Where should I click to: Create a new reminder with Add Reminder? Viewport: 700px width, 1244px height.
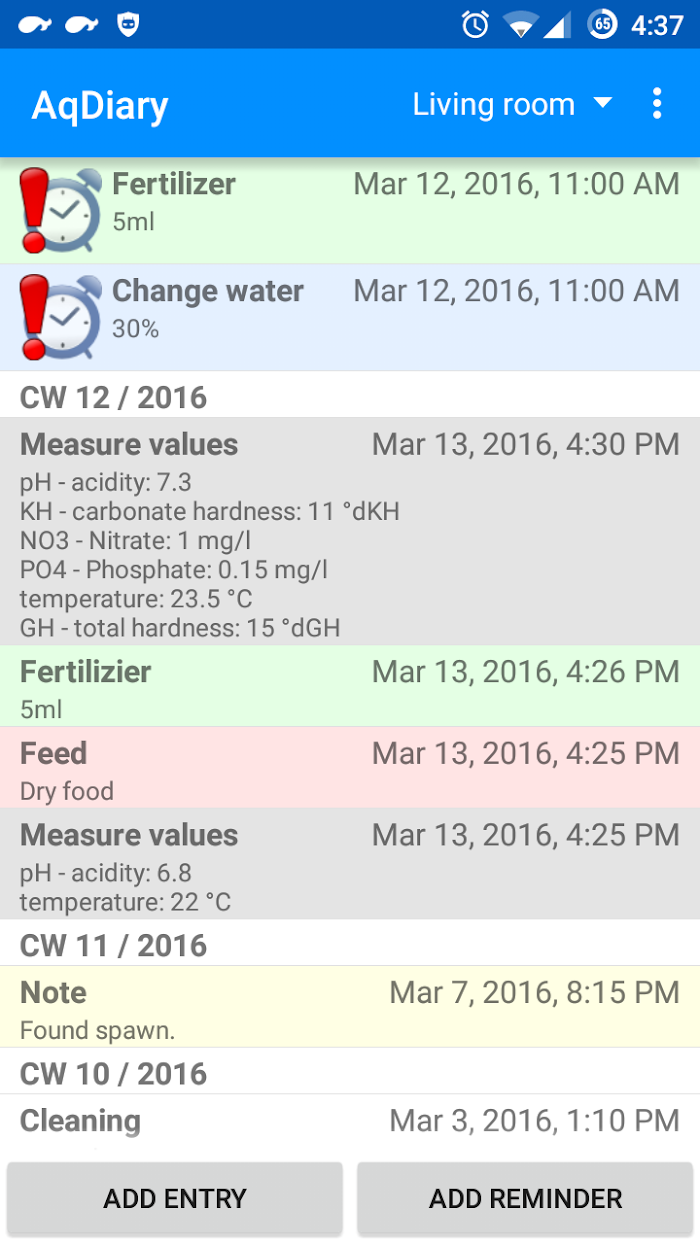(525, 1198)
